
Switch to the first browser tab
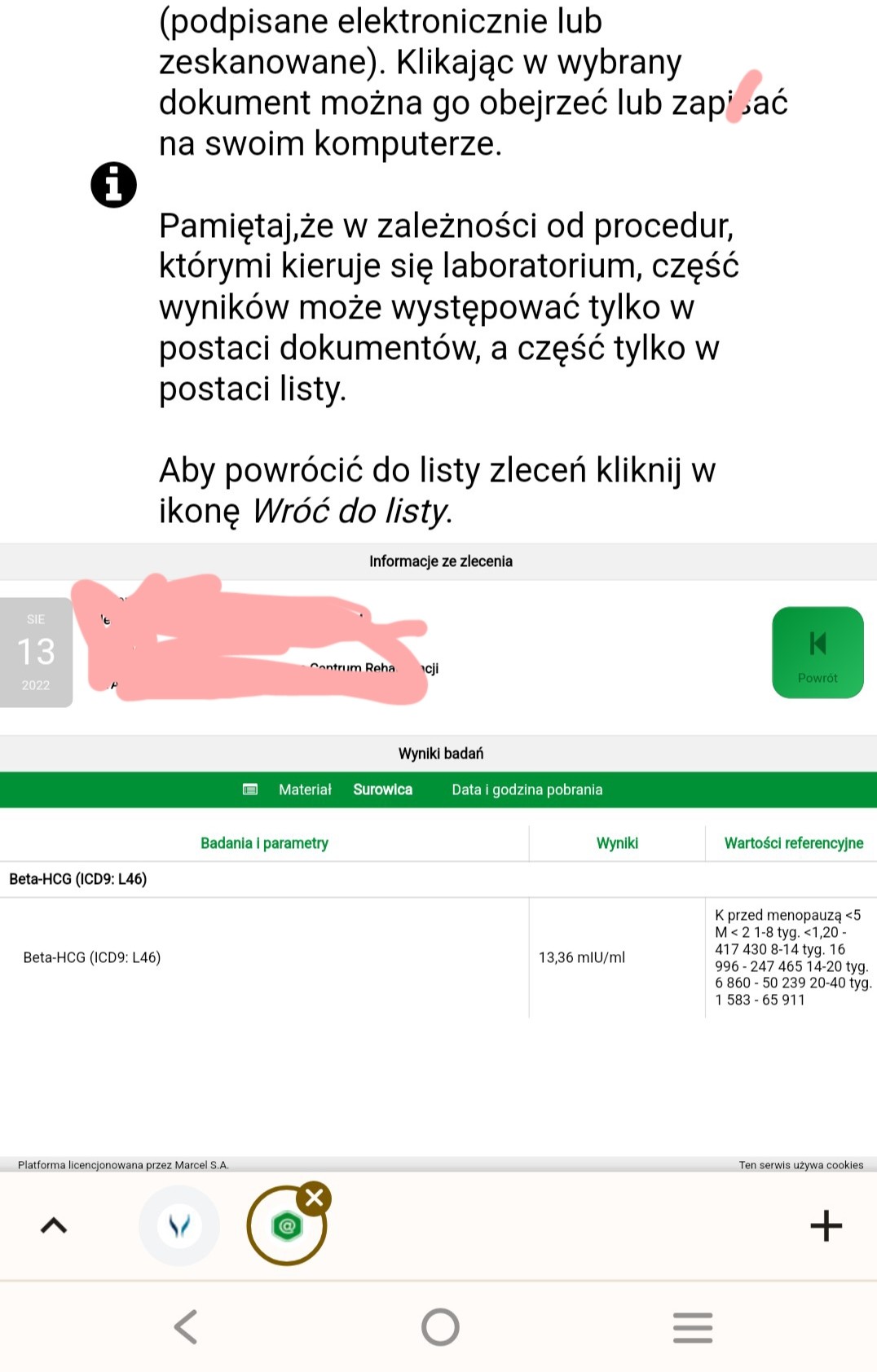coord(179,1225)
